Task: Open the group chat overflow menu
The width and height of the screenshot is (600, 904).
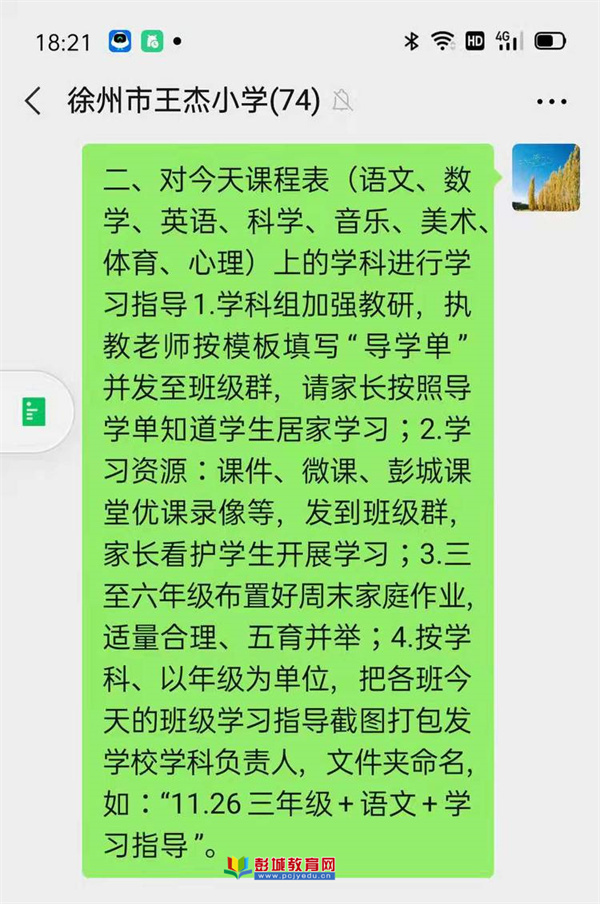Action: pos(551,102)
